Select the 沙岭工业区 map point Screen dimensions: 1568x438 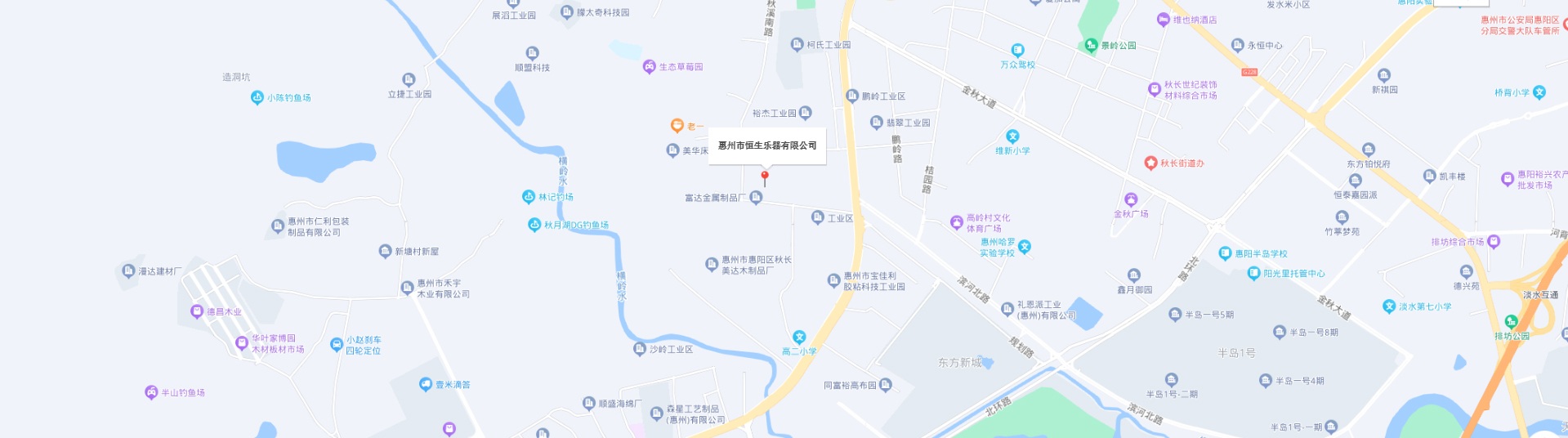640,349
